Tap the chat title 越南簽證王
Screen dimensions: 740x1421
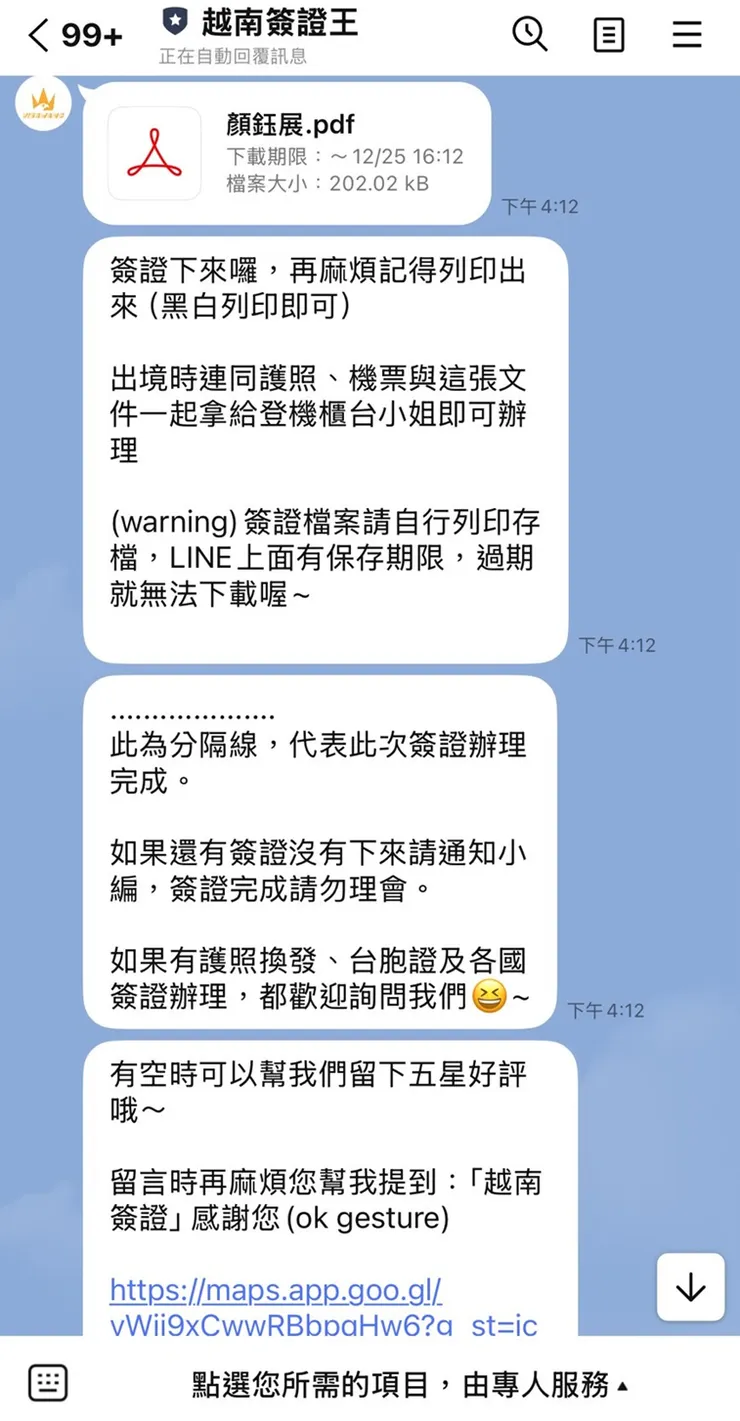(280, 23)
